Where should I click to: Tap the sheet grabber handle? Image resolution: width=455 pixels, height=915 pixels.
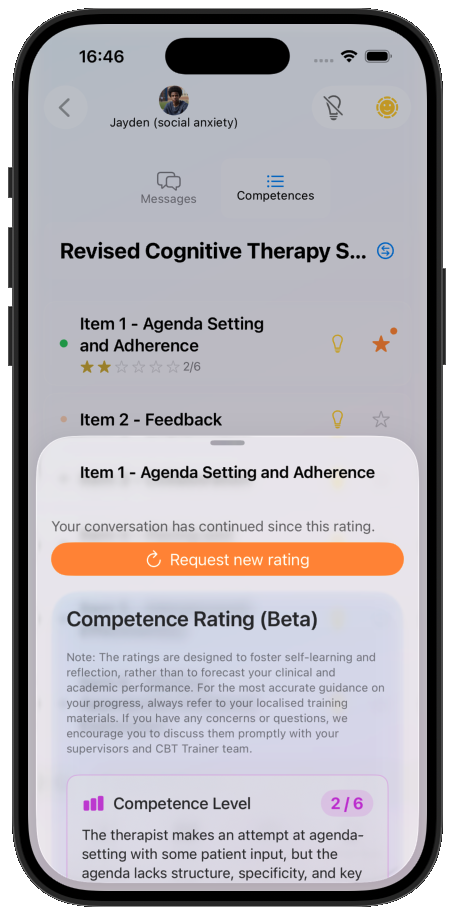click(x=228, y=443)
